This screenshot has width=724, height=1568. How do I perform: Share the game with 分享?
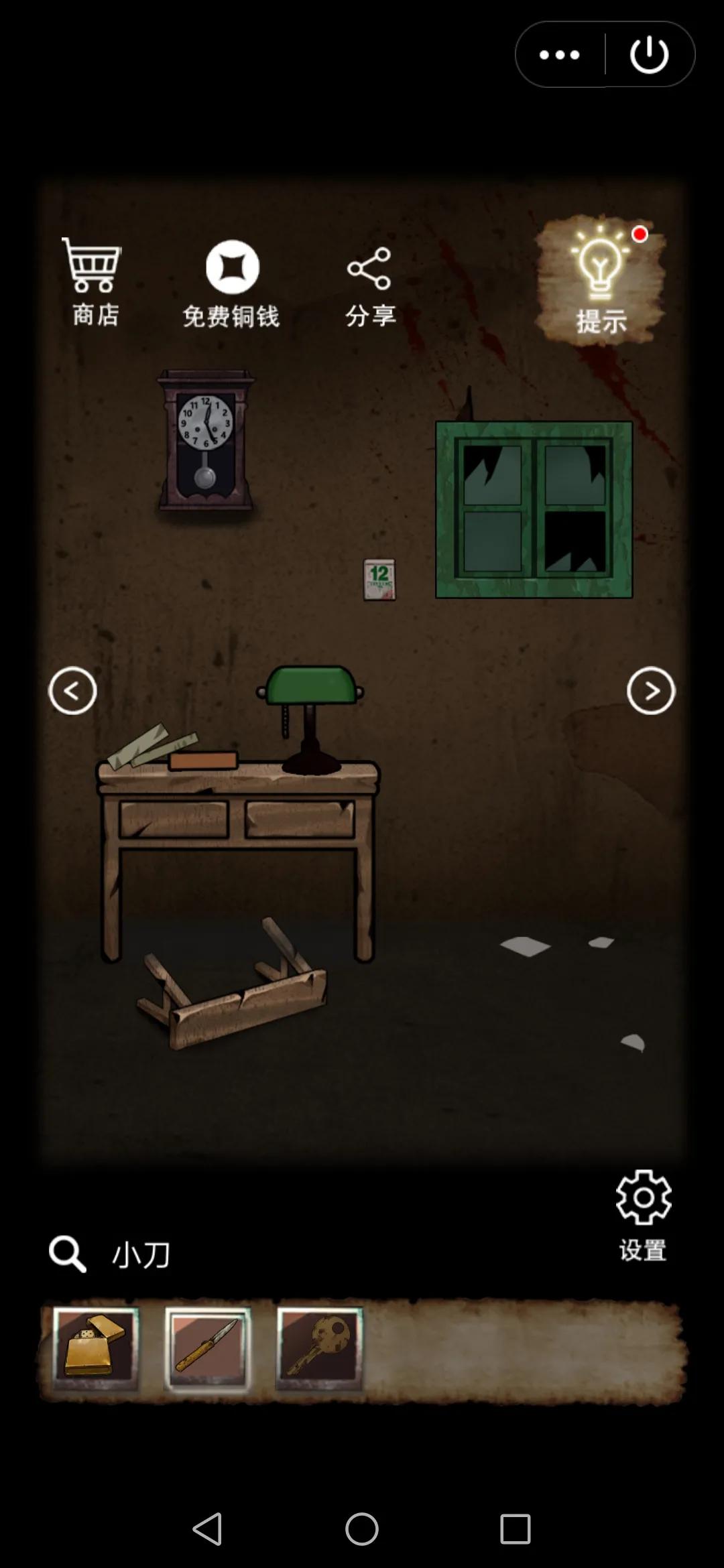coord(369,285)
